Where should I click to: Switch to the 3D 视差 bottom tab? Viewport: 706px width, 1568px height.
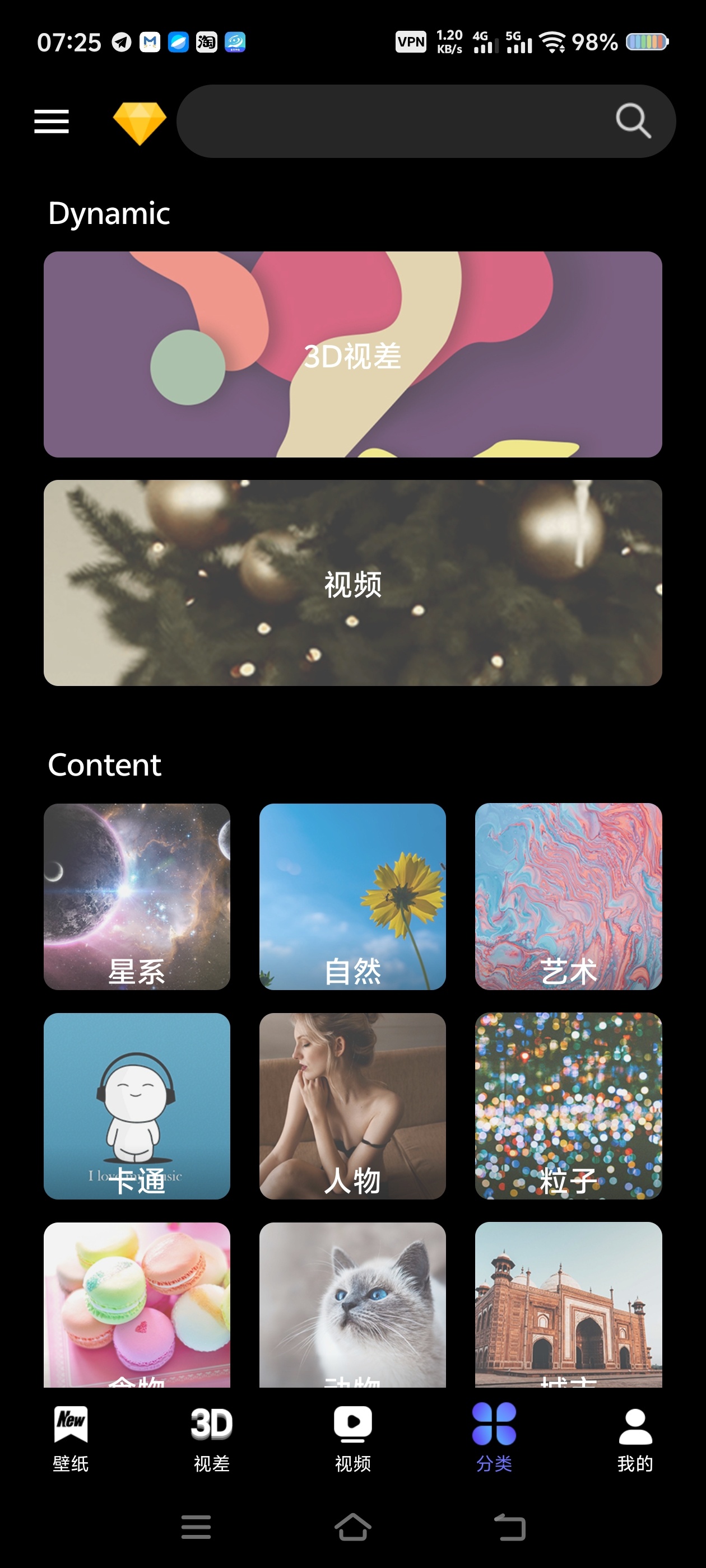coord(211,1439)
